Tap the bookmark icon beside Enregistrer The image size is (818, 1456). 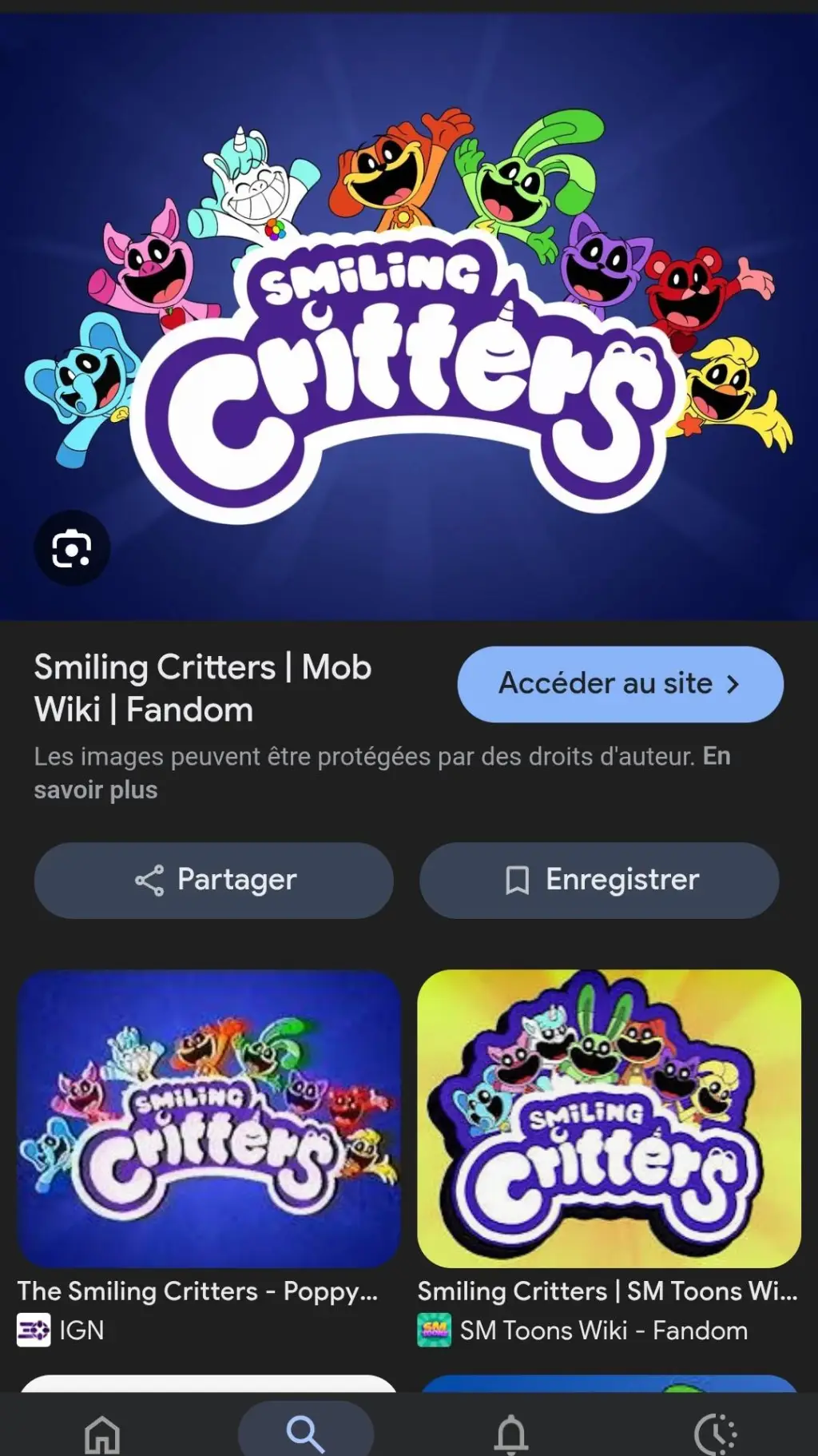coord(518,880)
